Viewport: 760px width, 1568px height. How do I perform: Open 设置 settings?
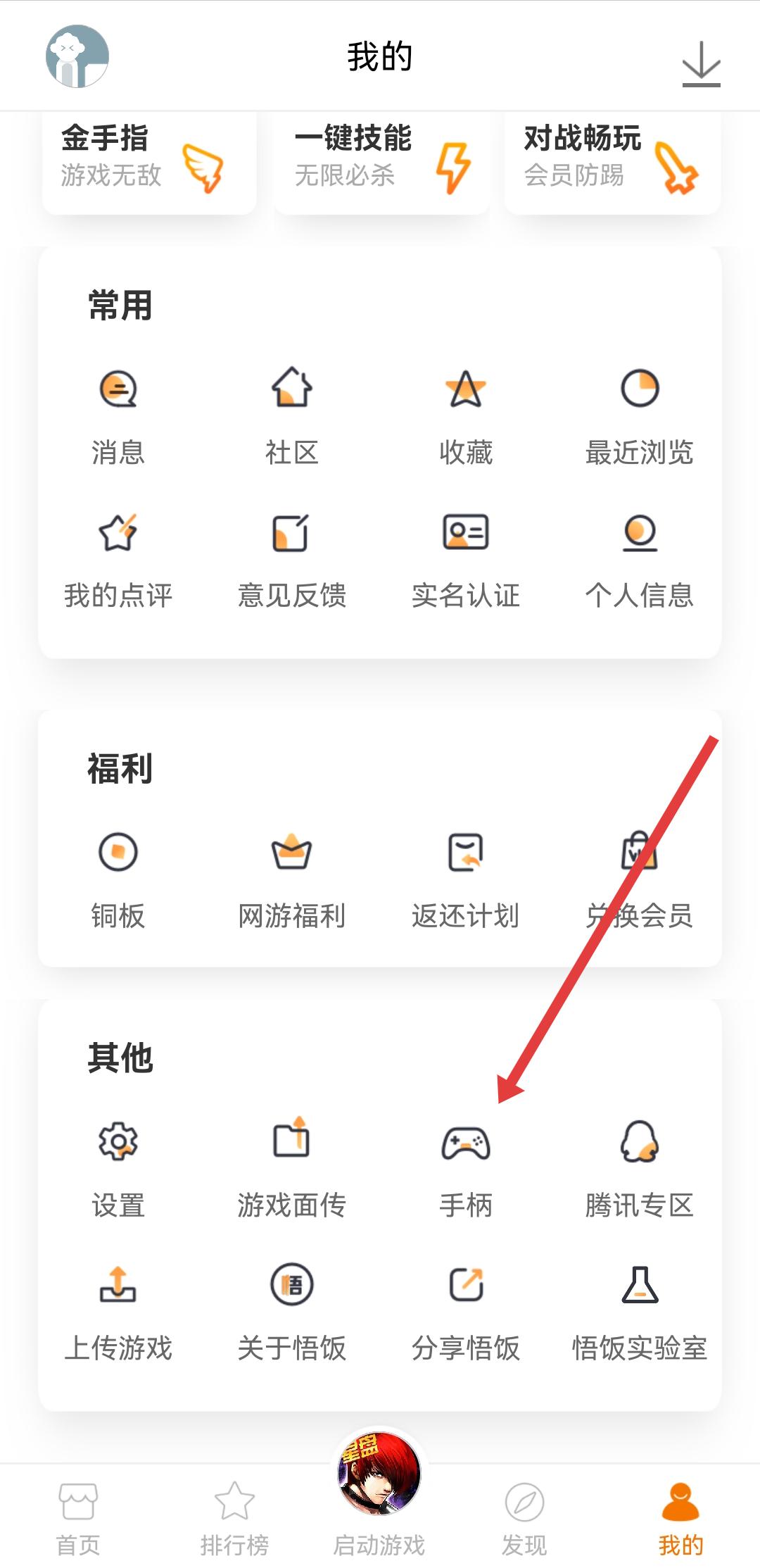click(x=118, y=1169)
